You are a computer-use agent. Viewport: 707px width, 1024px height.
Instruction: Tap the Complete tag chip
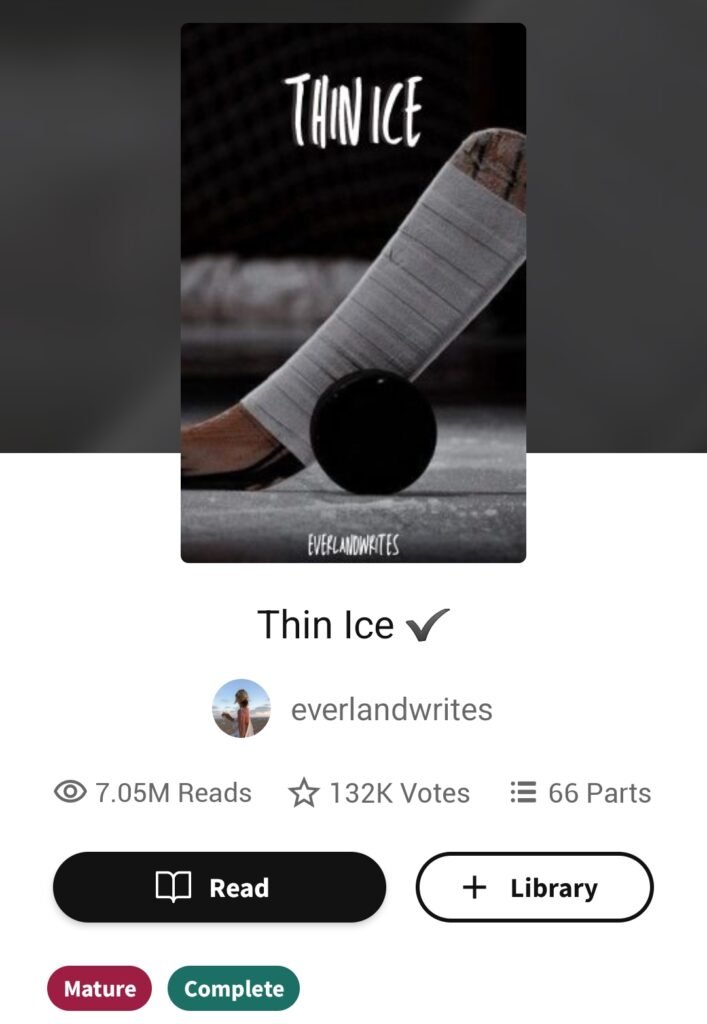pos(233,989)
